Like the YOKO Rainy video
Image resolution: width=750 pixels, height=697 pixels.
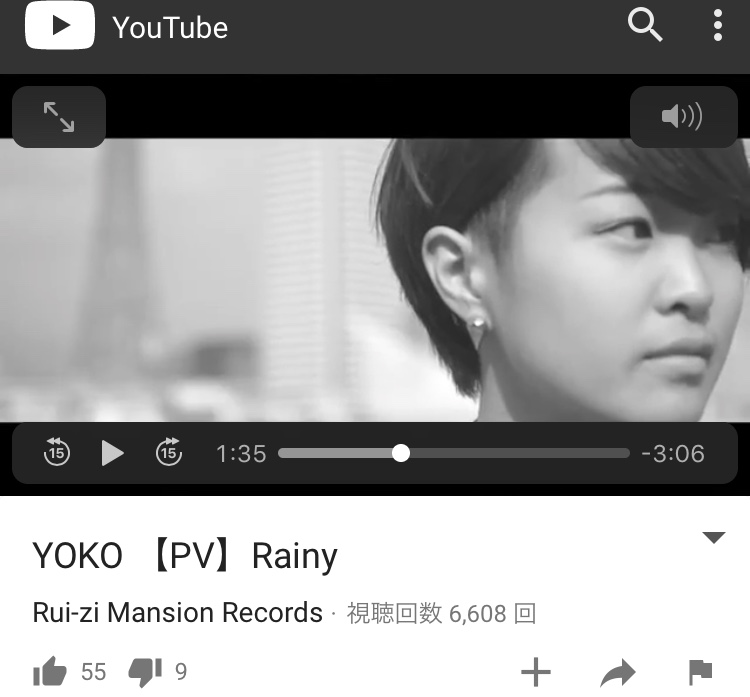tap(49, 671)
